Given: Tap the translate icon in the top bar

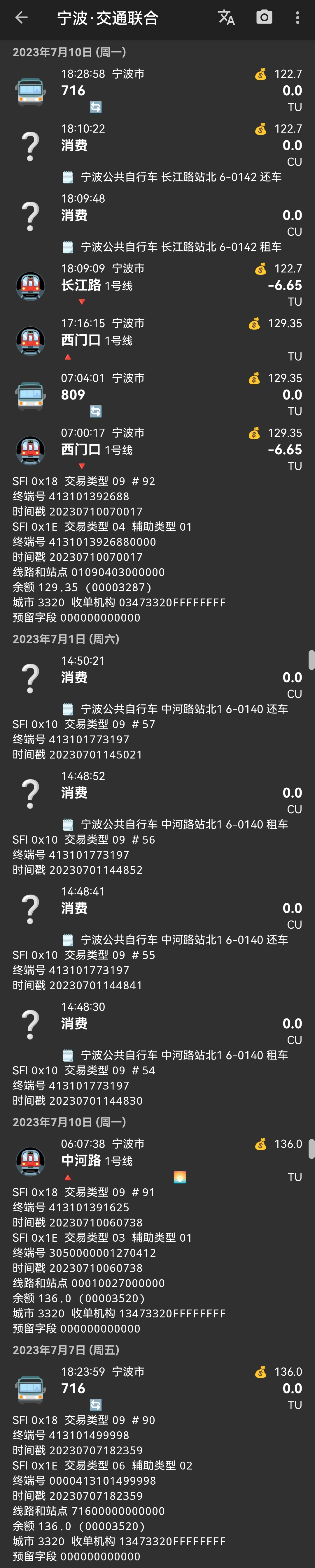Looking at the screenshot, I should point(226,18).
